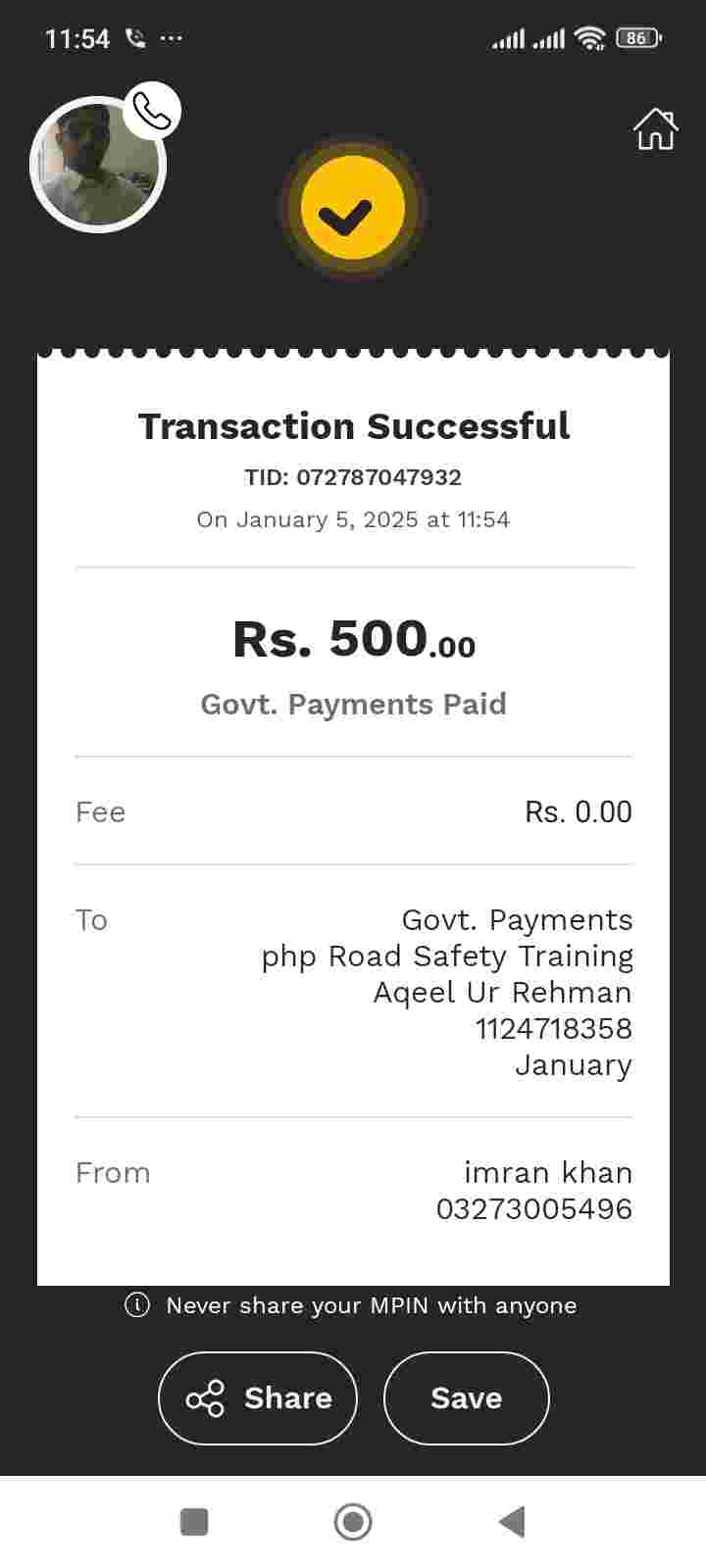Go back using system navigation
The image size is (706, 1568).
coord(512,1522)
